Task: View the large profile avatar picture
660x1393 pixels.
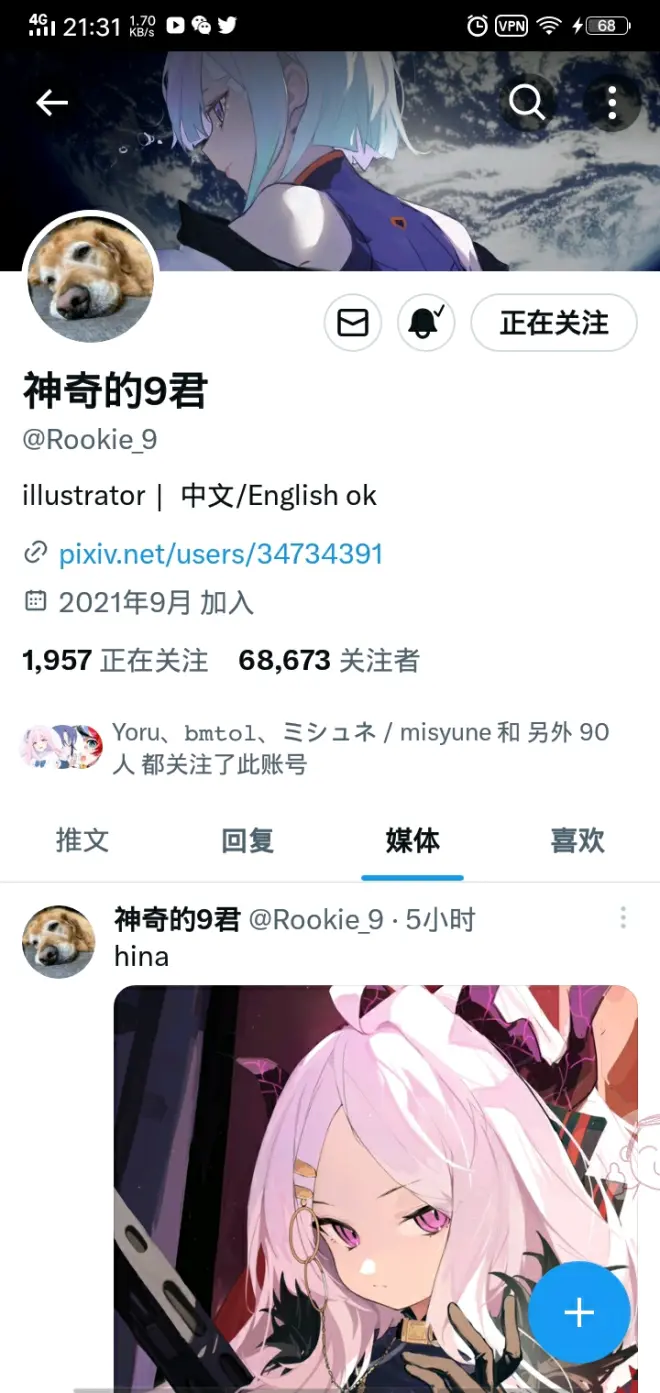Action: point(91,278)
